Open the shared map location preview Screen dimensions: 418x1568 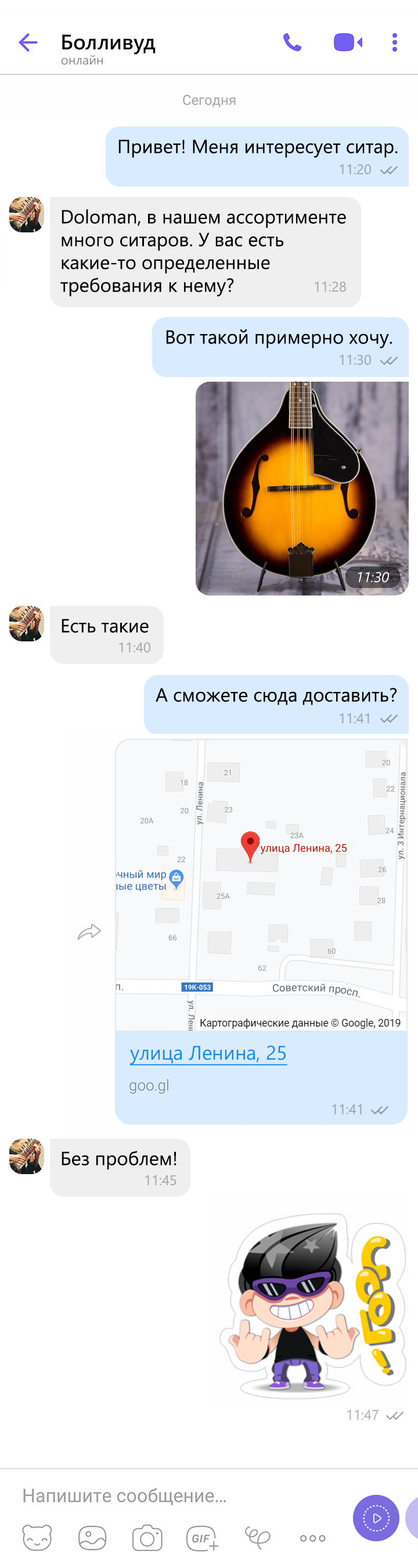261,884
